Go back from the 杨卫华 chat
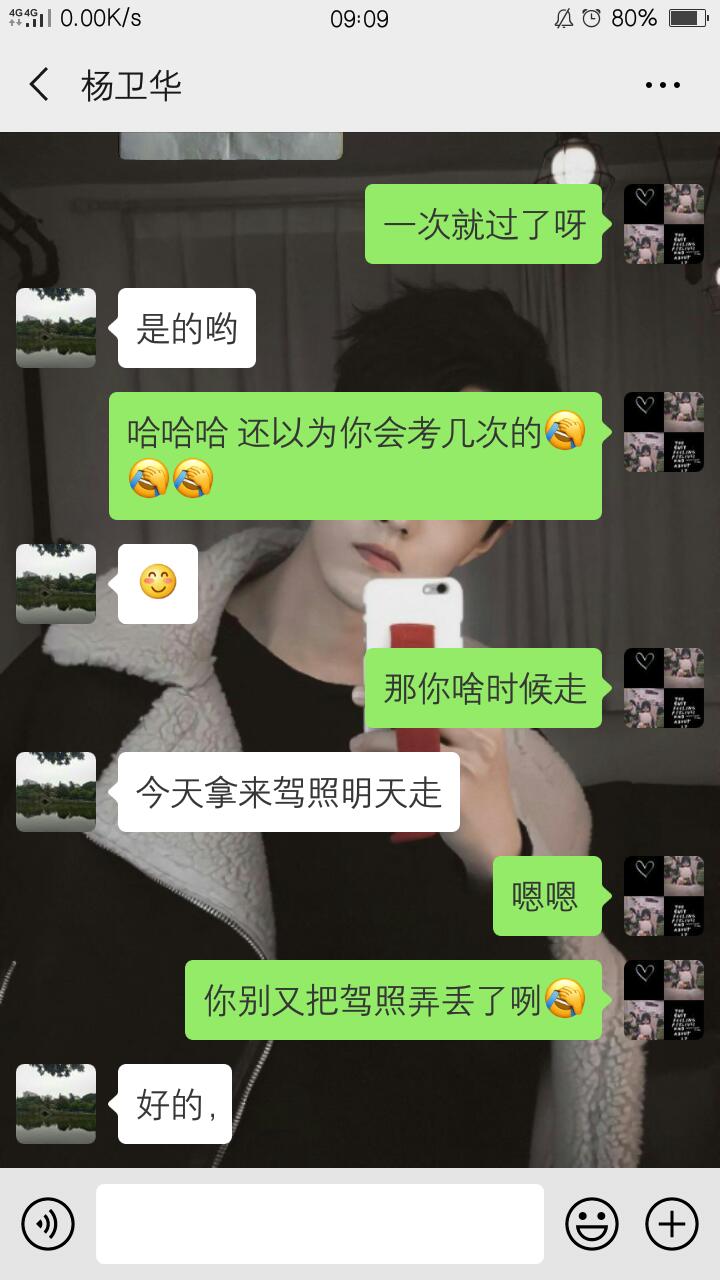 point(39,85)
